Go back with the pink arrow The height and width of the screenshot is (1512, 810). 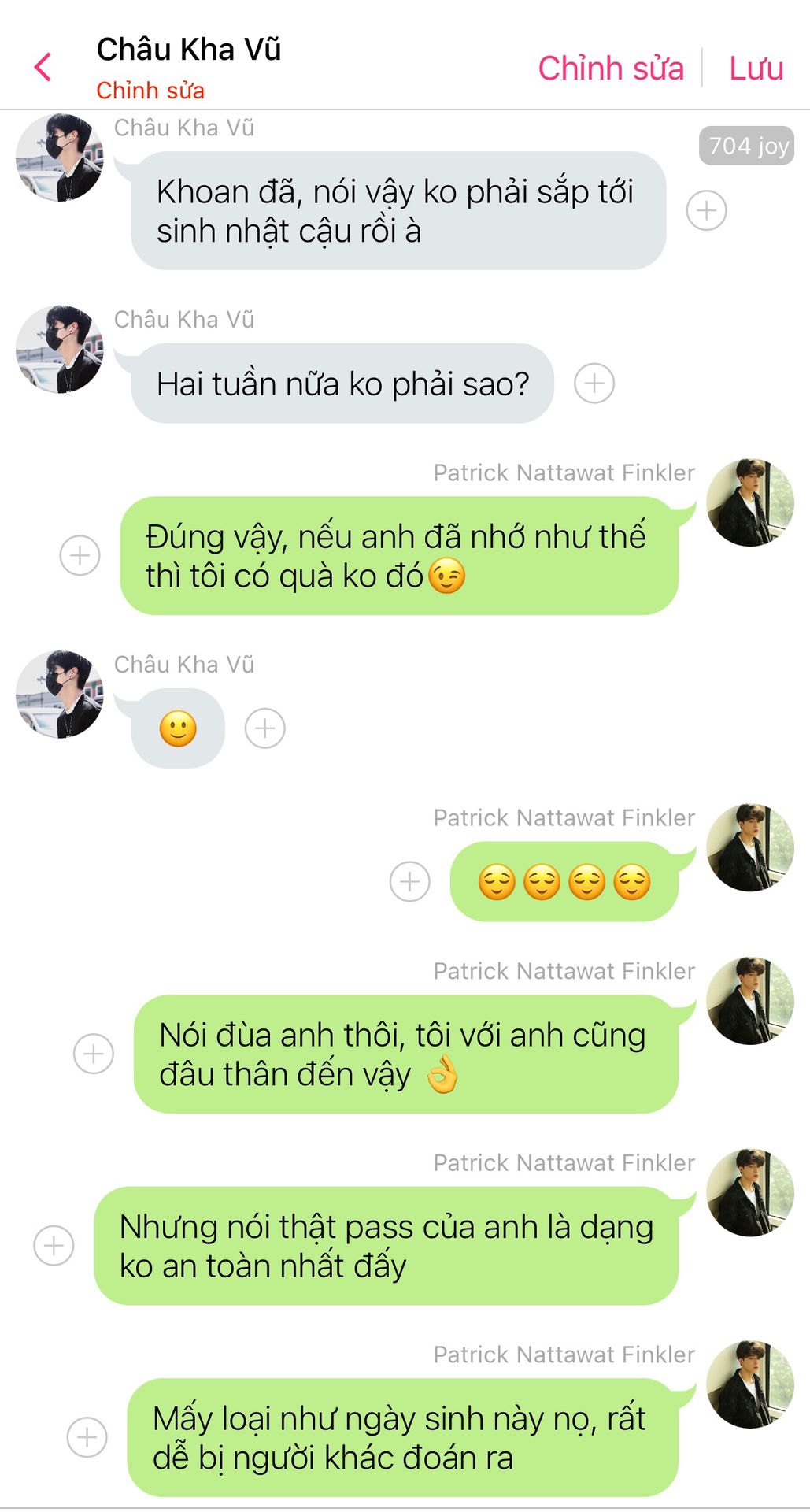point(43,68)
